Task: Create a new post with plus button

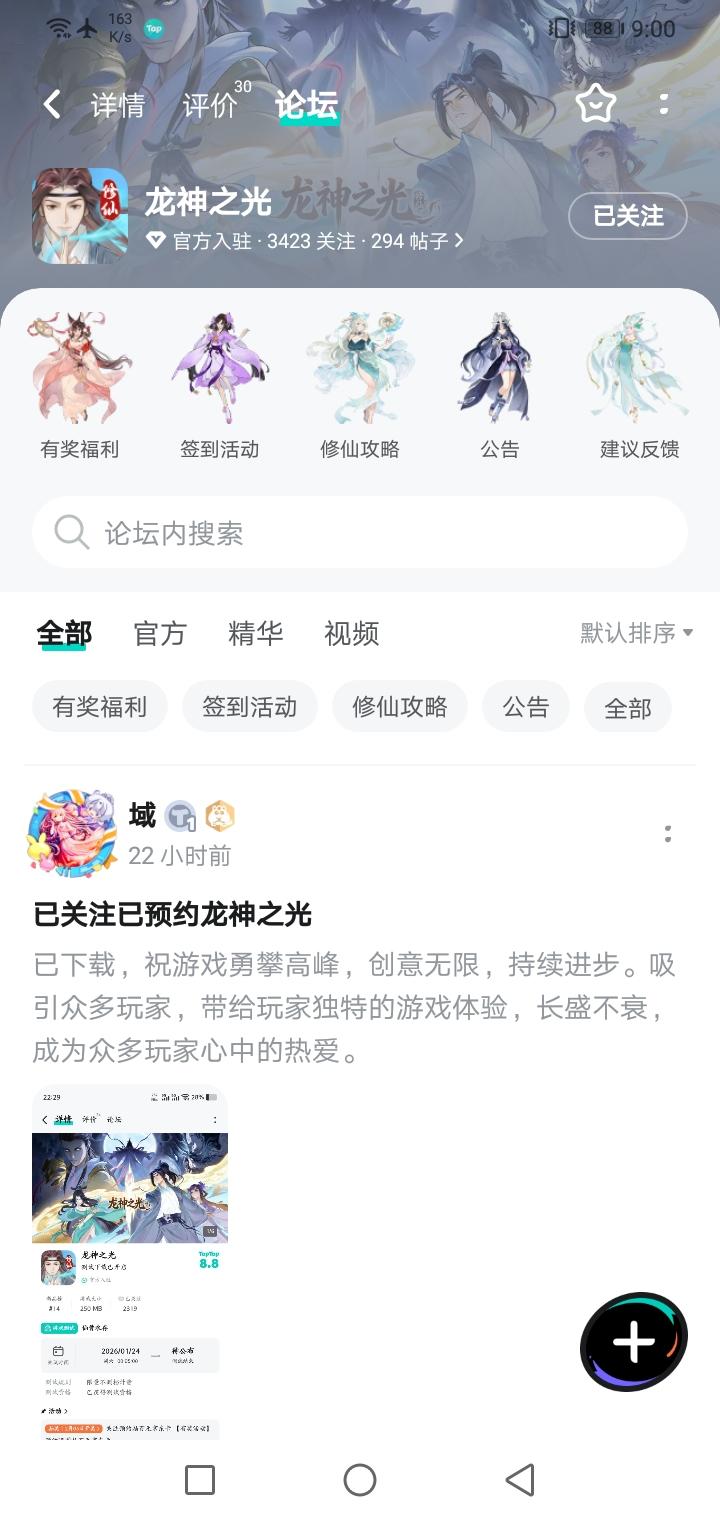Action: point(634,1342)
